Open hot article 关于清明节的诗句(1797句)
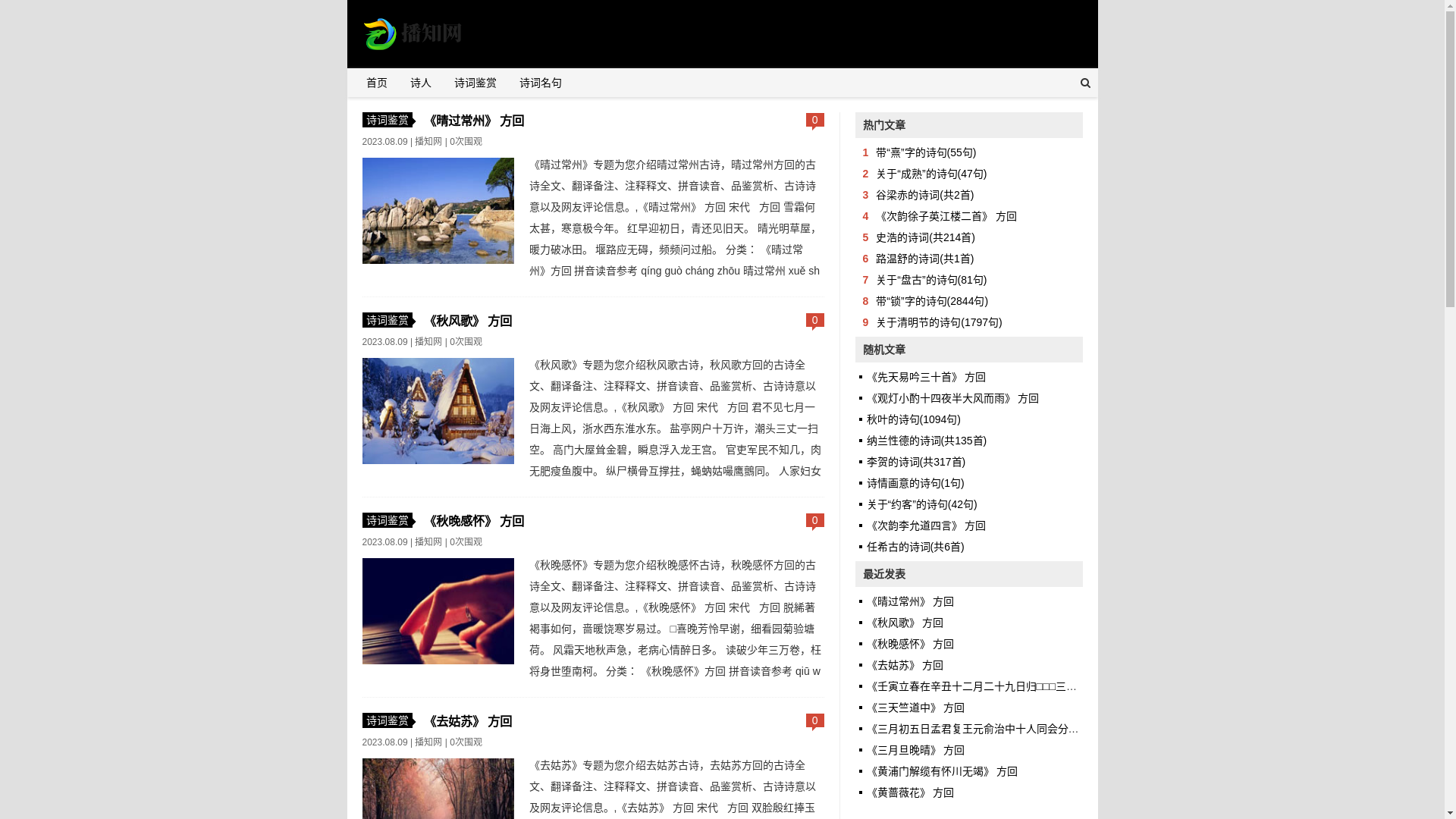Screen dimensions: 1456x819 (938, 323)
